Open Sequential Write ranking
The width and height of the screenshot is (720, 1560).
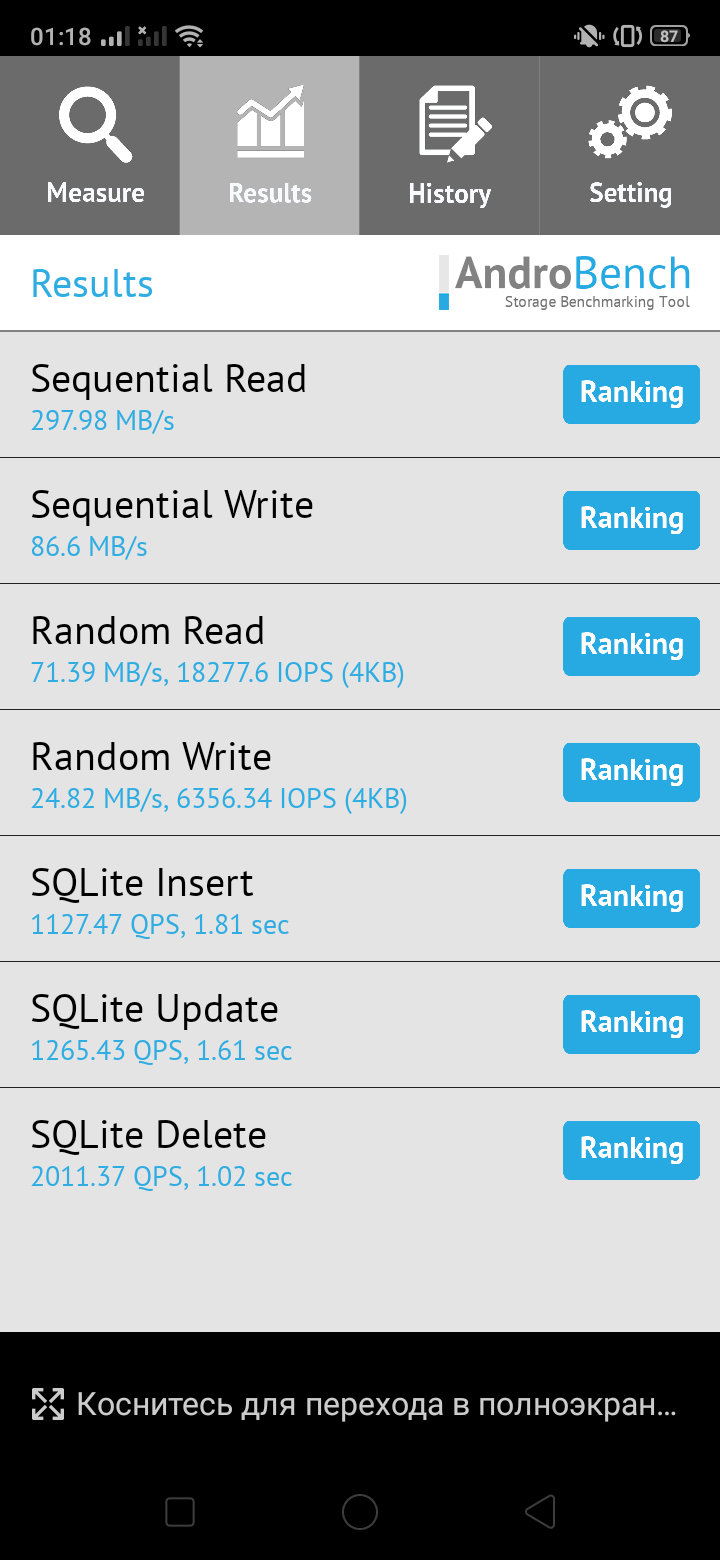(x=631, y=520)
